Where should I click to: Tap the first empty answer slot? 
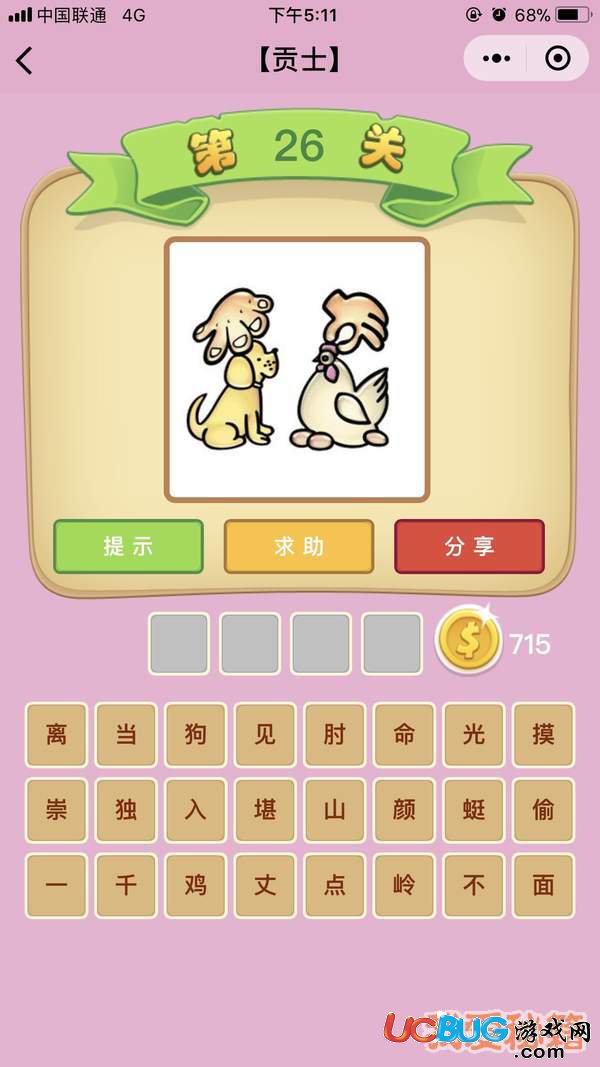[x=179, y=643]
